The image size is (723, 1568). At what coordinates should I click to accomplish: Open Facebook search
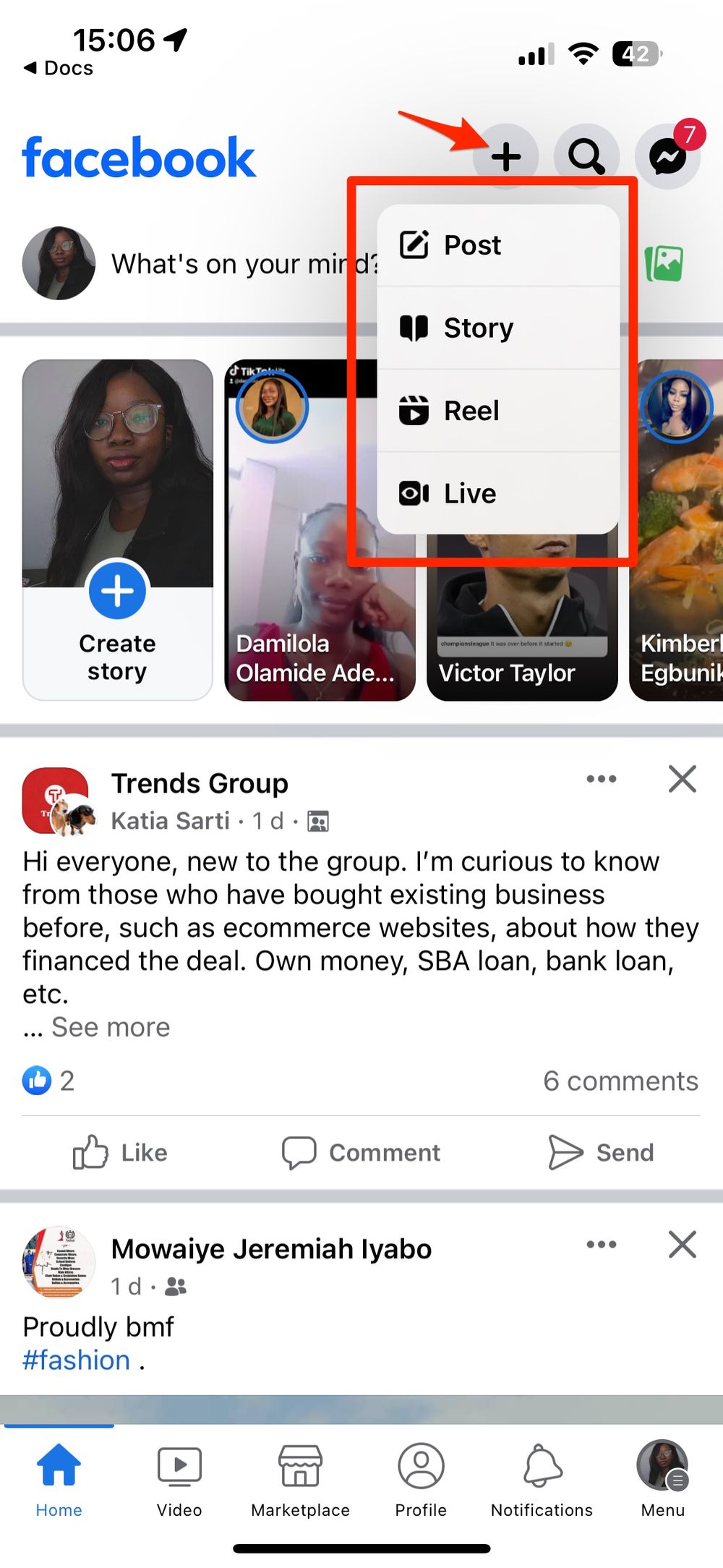(586, 156)
